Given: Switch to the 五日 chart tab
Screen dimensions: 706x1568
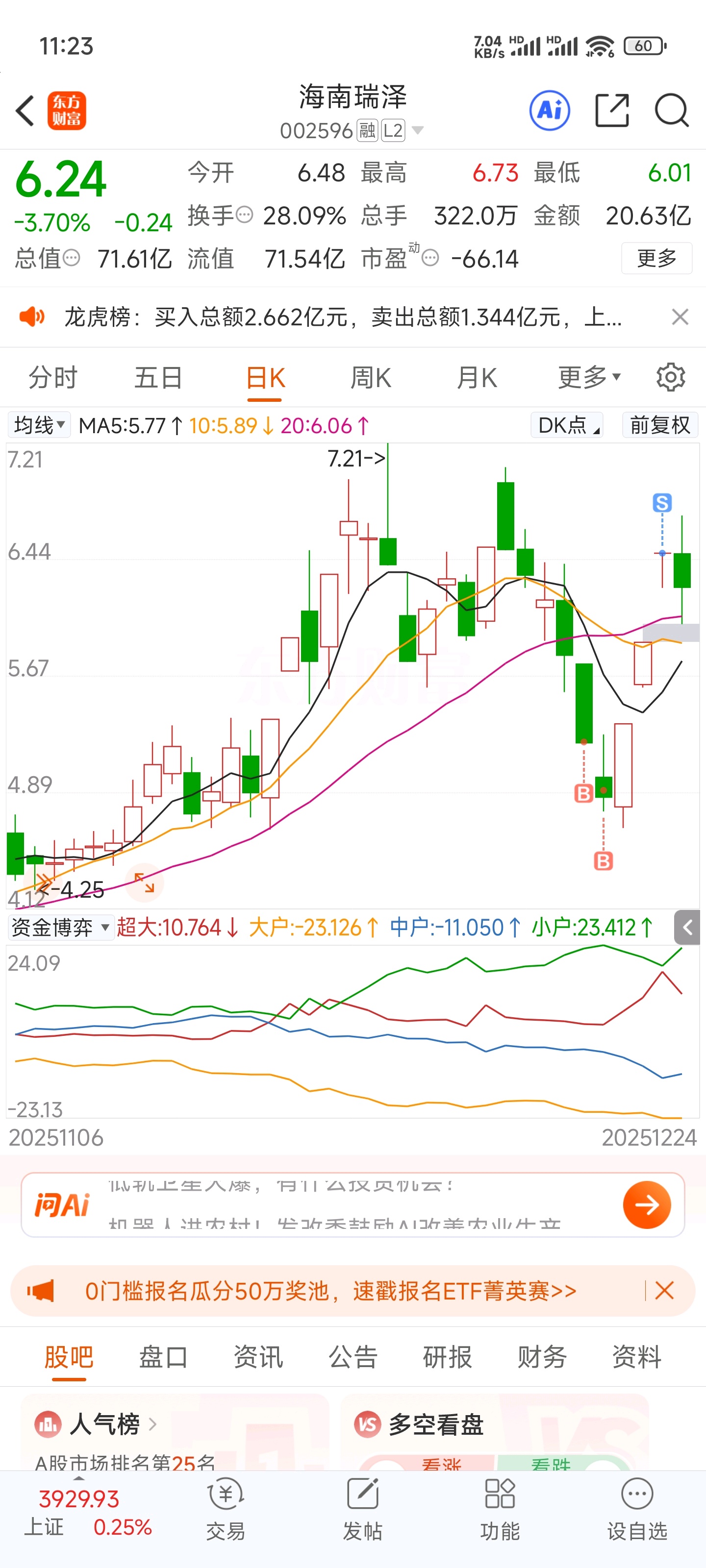Looking at the screenshot, I should click(x=158, y=377).
